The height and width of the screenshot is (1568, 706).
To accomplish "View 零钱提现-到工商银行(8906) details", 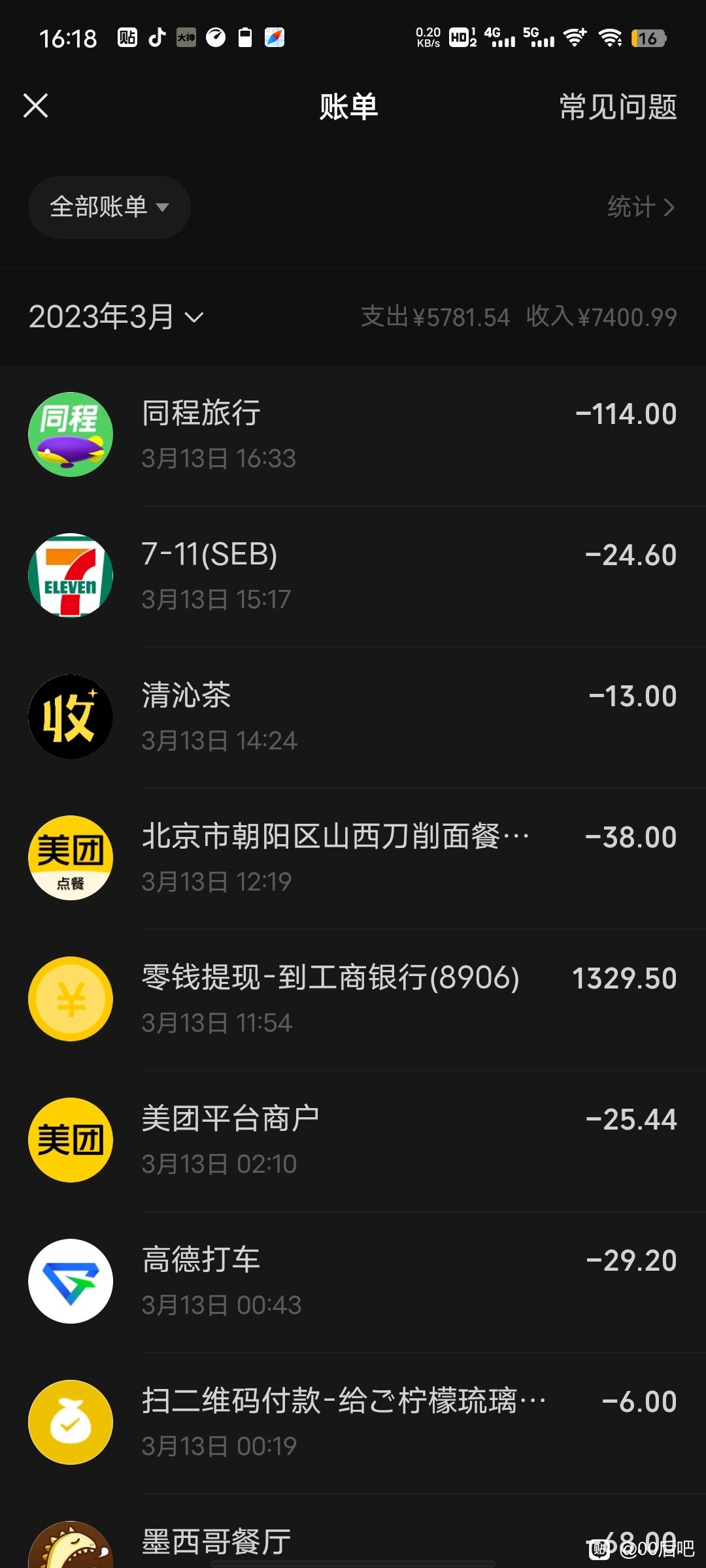I will [353, 1000].
